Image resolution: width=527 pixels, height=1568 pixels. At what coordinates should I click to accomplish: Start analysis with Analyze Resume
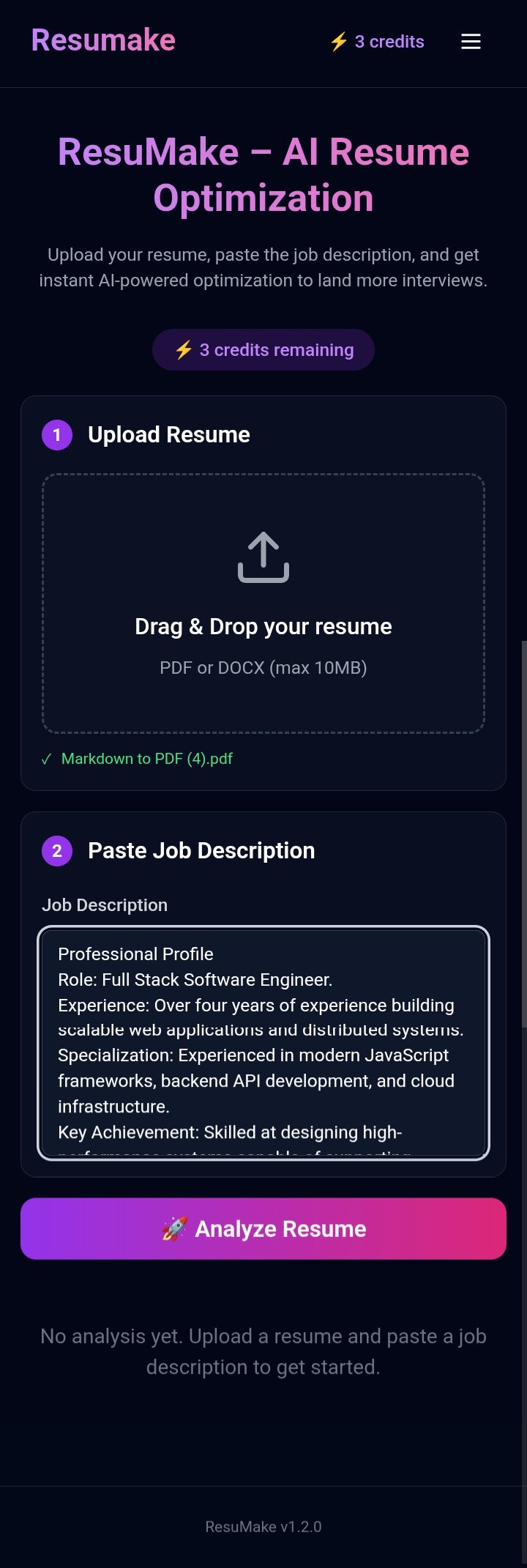coord(263,1228)
